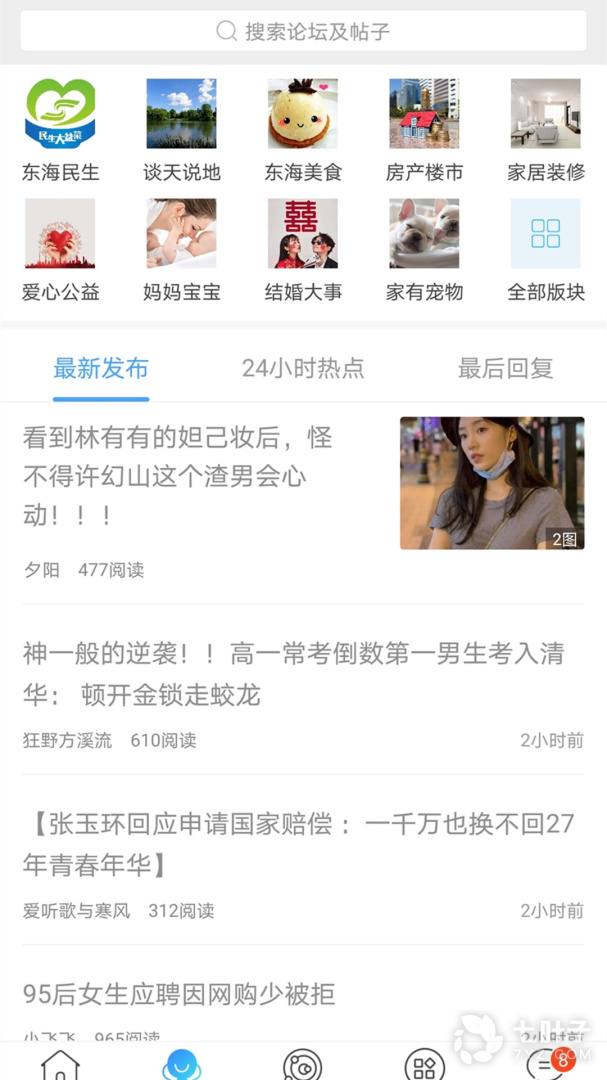Viewport: 607px width, 1080px height.
Task: Open the 家有宠物 pets section
Action: coord(424,250)
